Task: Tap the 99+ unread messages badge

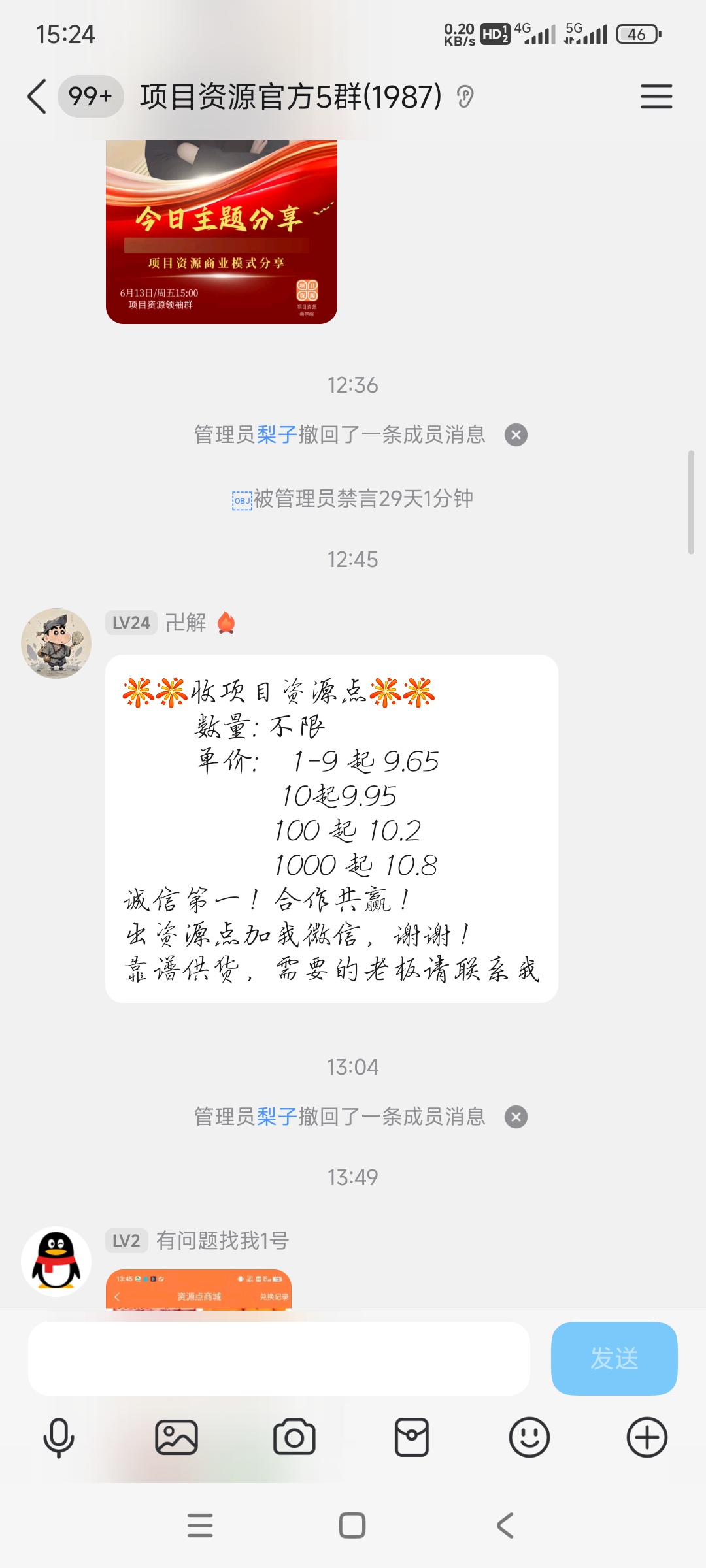Action: coord(90,96)
